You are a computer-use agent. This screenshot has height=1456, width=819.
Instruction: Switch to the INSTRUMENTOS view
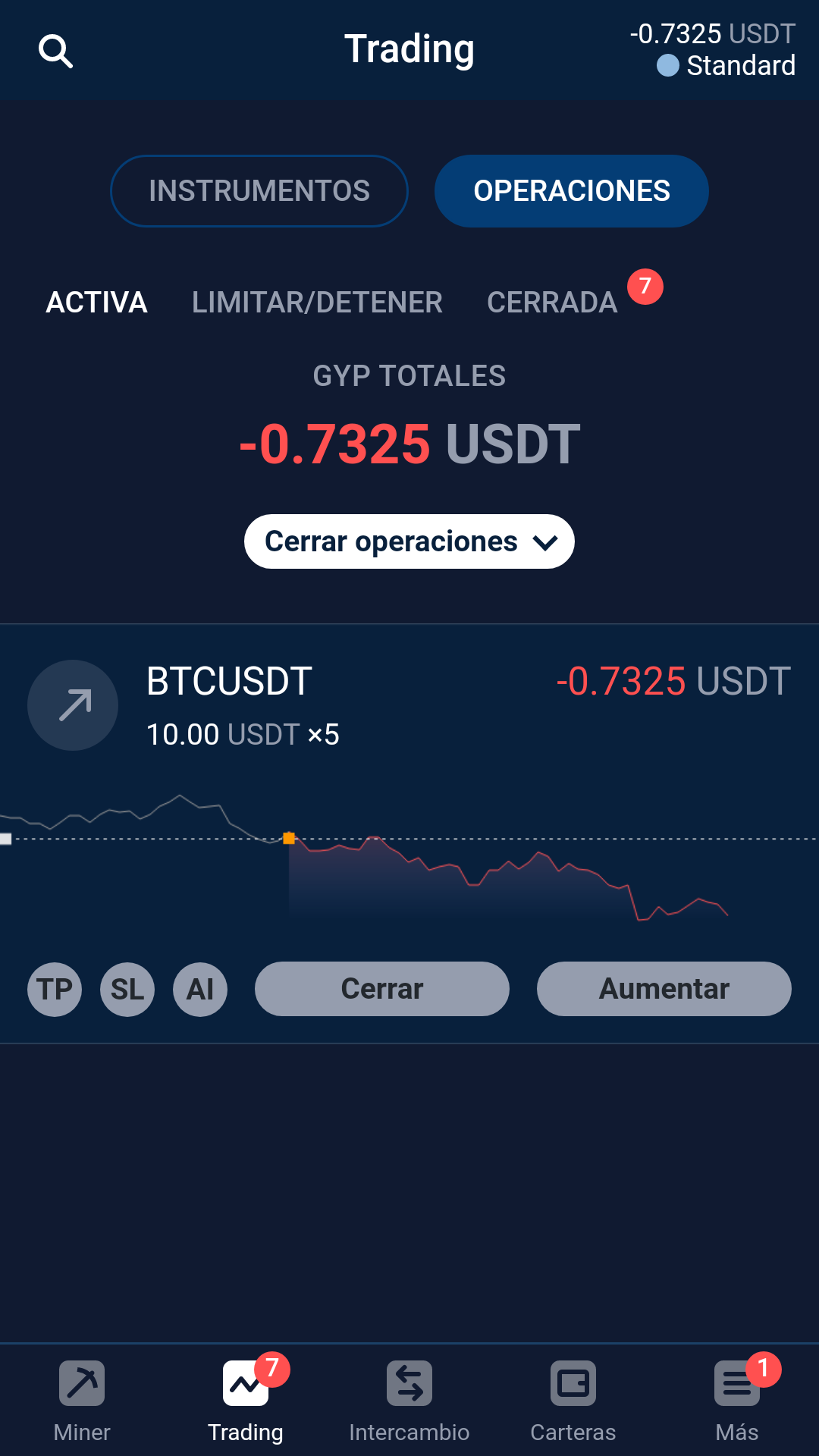click(259, 191)
